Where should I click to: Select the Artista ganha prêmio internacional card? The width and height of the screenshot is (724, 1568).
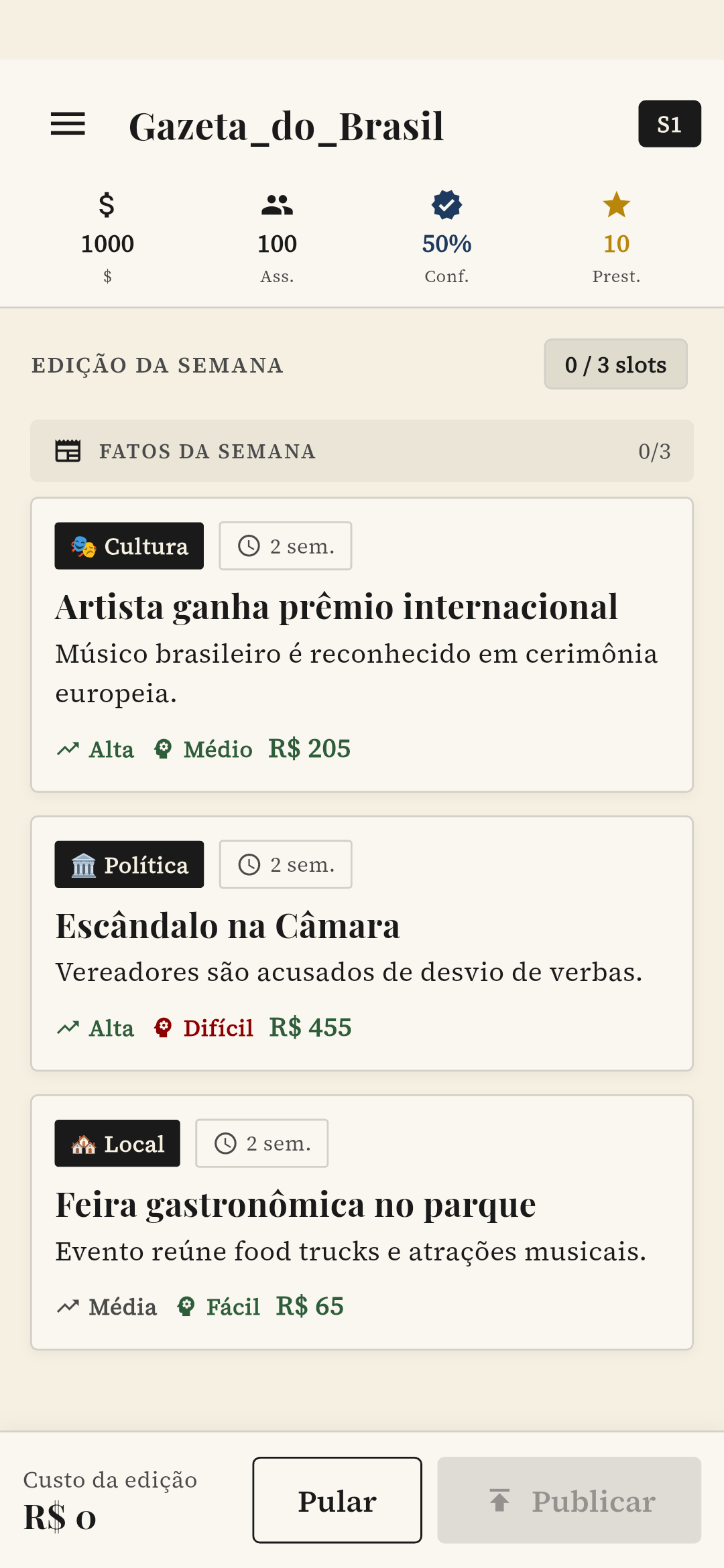point(362,644)
